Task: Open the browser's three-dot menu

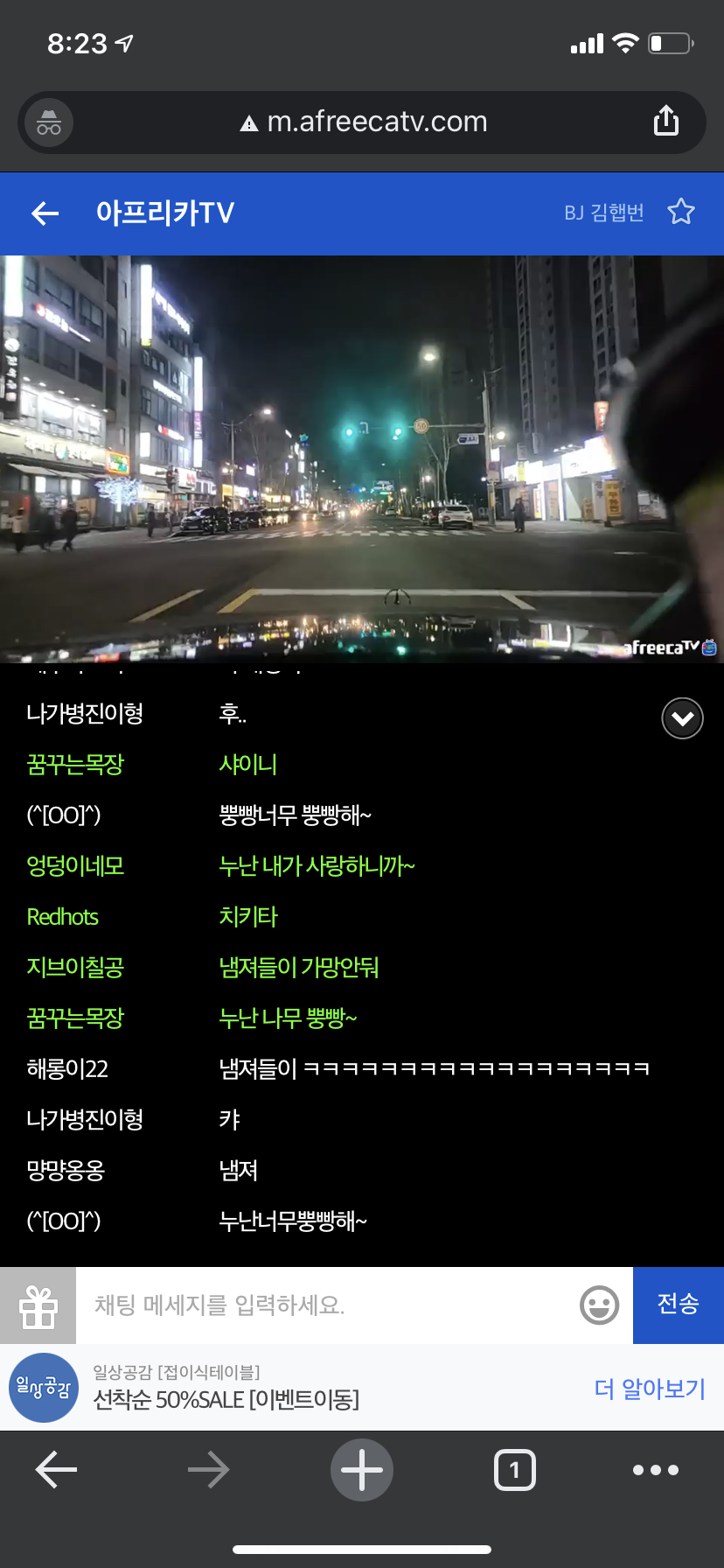Action: coord(656,1470)
